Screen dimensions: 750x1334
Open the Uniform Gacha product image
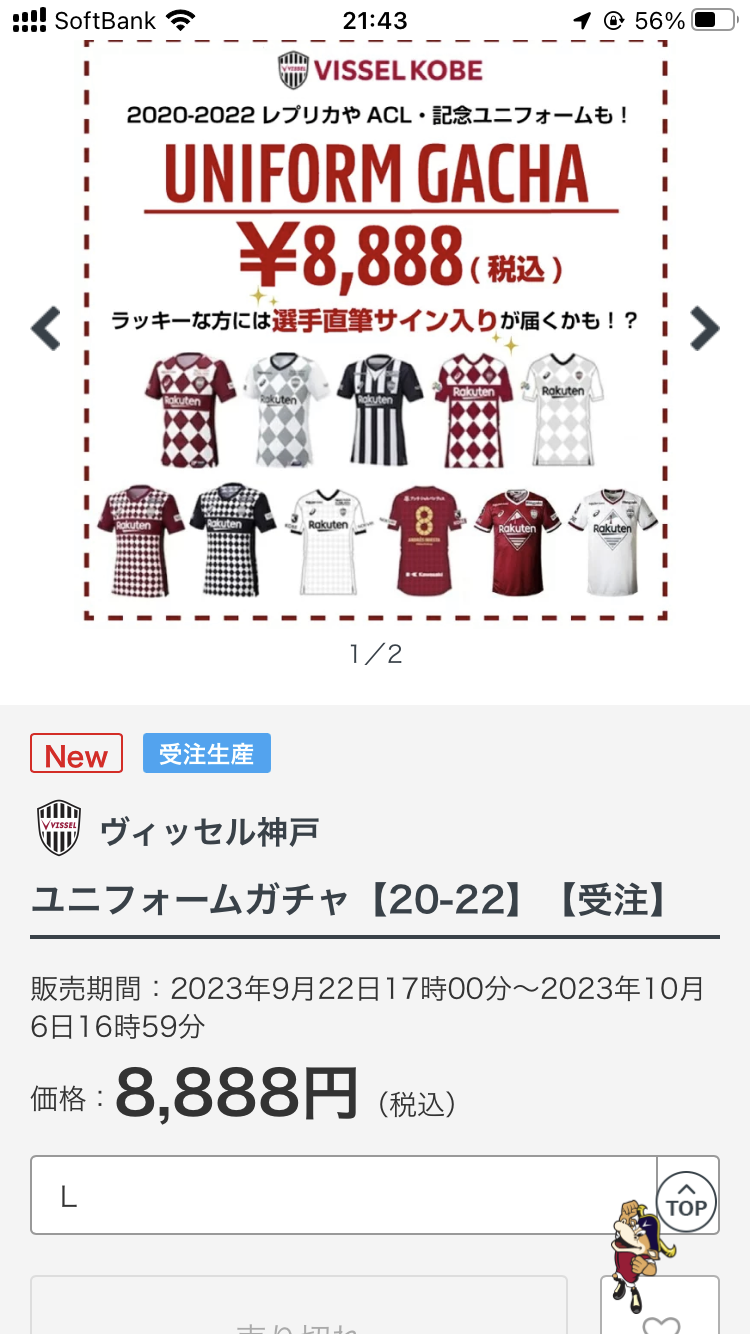[375, 330]
